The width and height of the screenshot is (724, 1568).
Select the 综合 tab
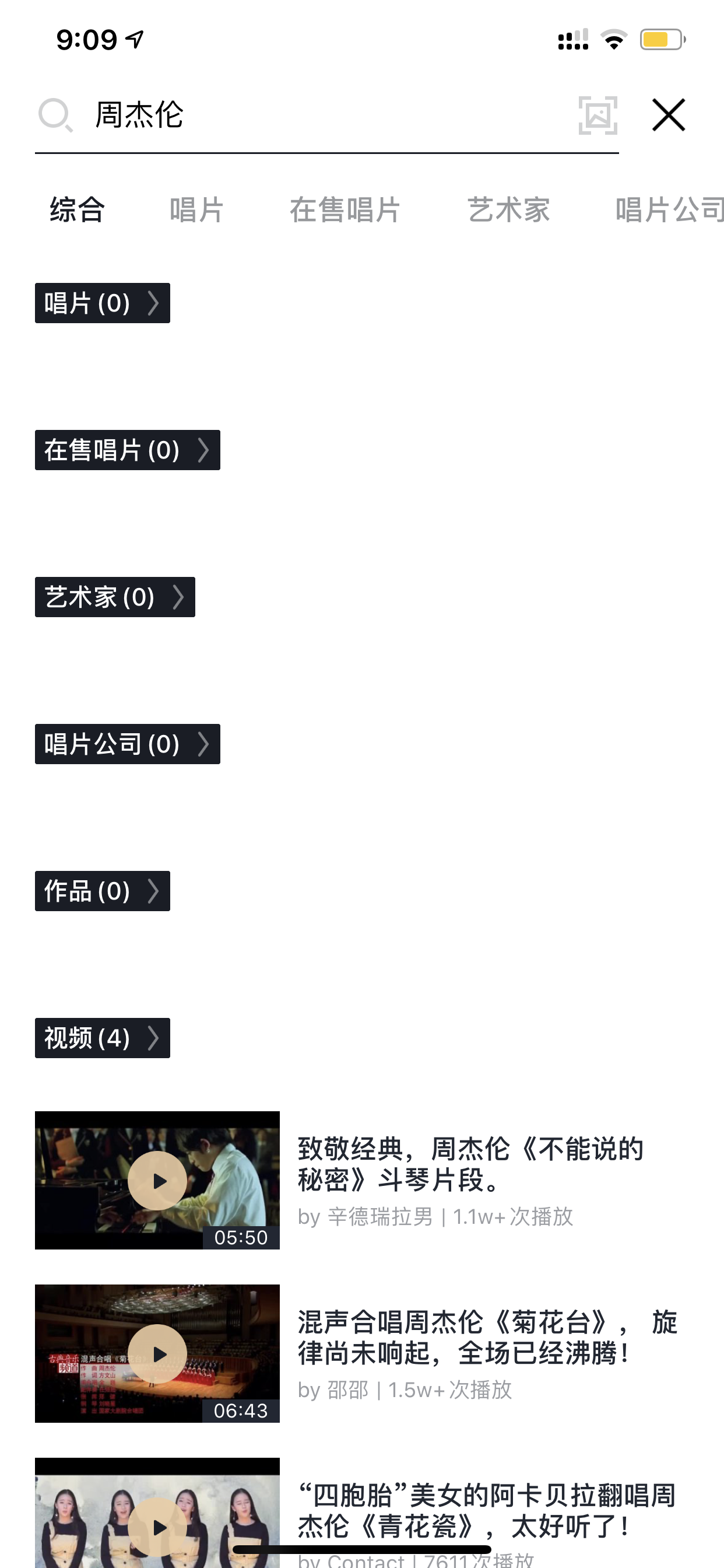78,209
